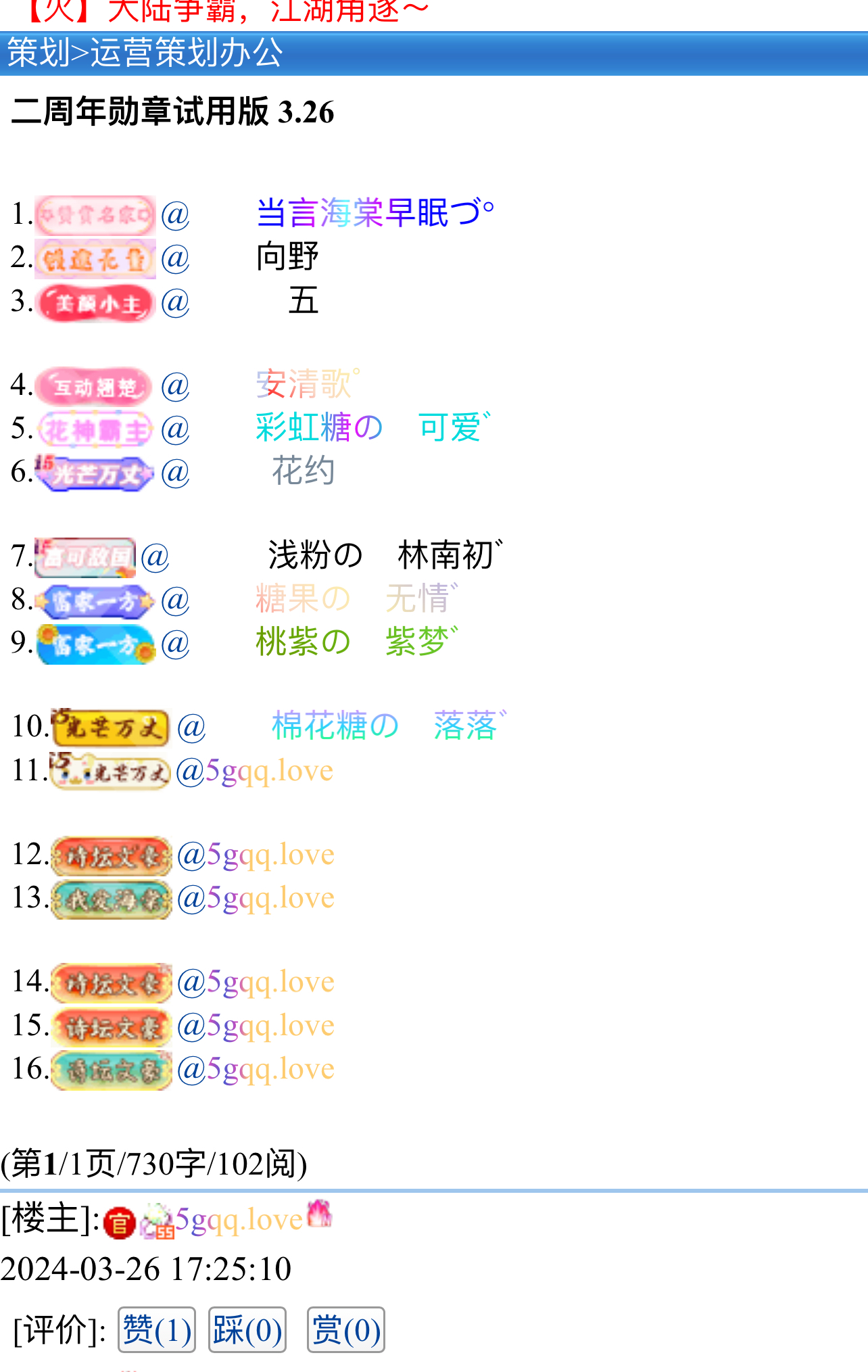Viewport: 868px width, 1372px height.
Task: Like the post with 赞 button
Action: 157,1330
